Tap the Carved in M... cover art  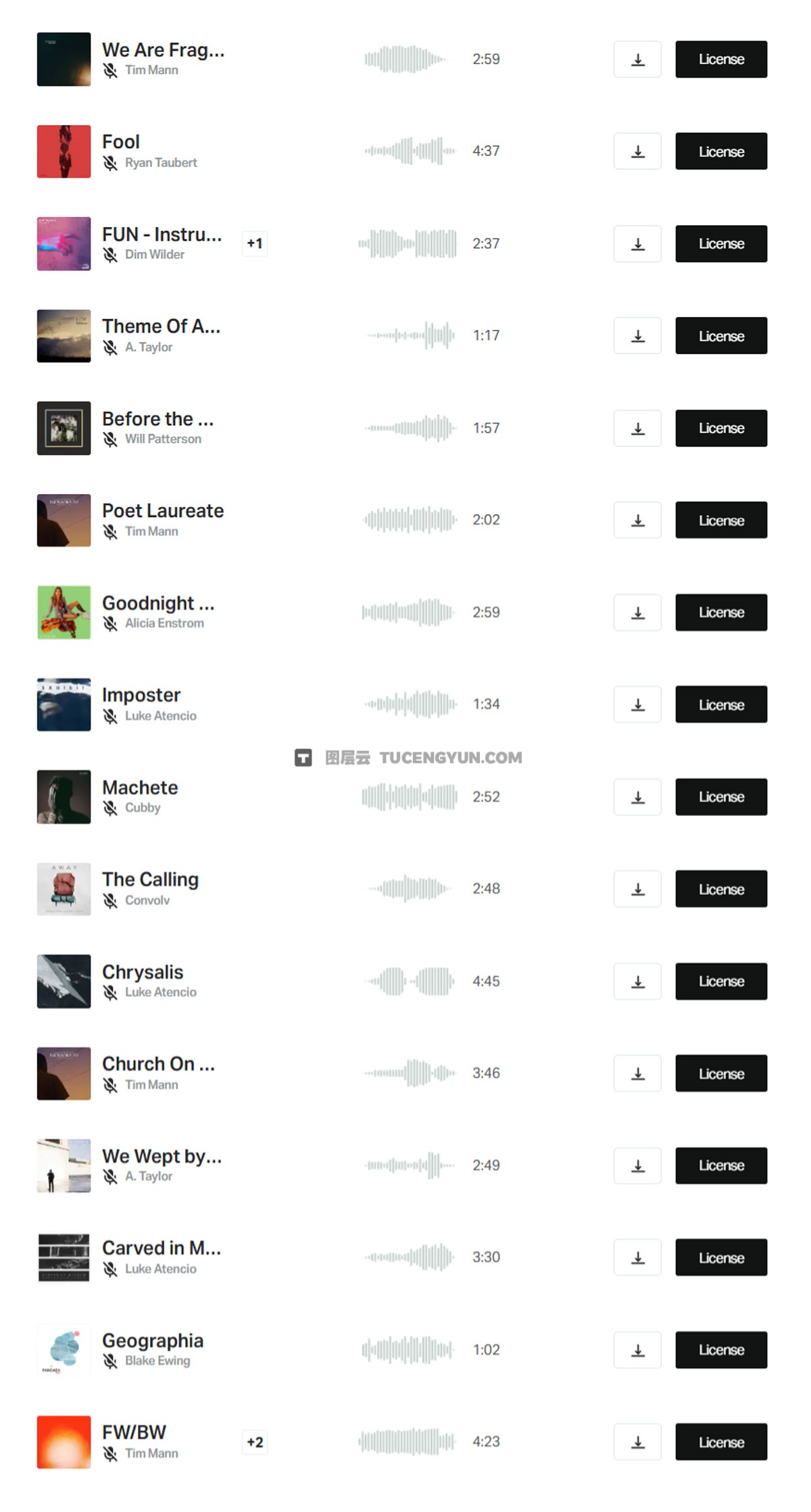[64, 1257]
